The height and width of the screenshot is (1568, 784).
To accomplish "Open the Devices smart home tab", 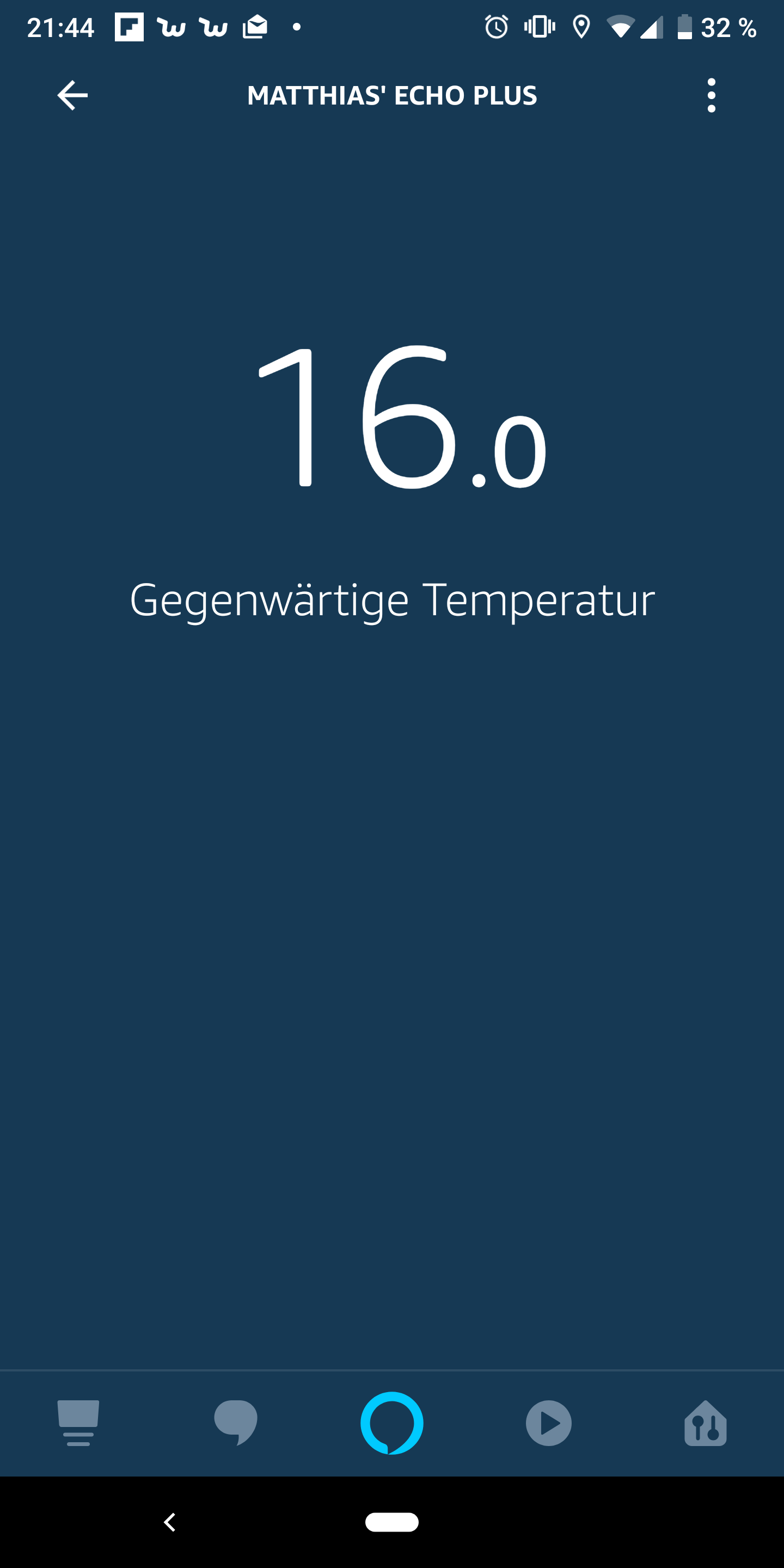I will [x=706, y=1423].
